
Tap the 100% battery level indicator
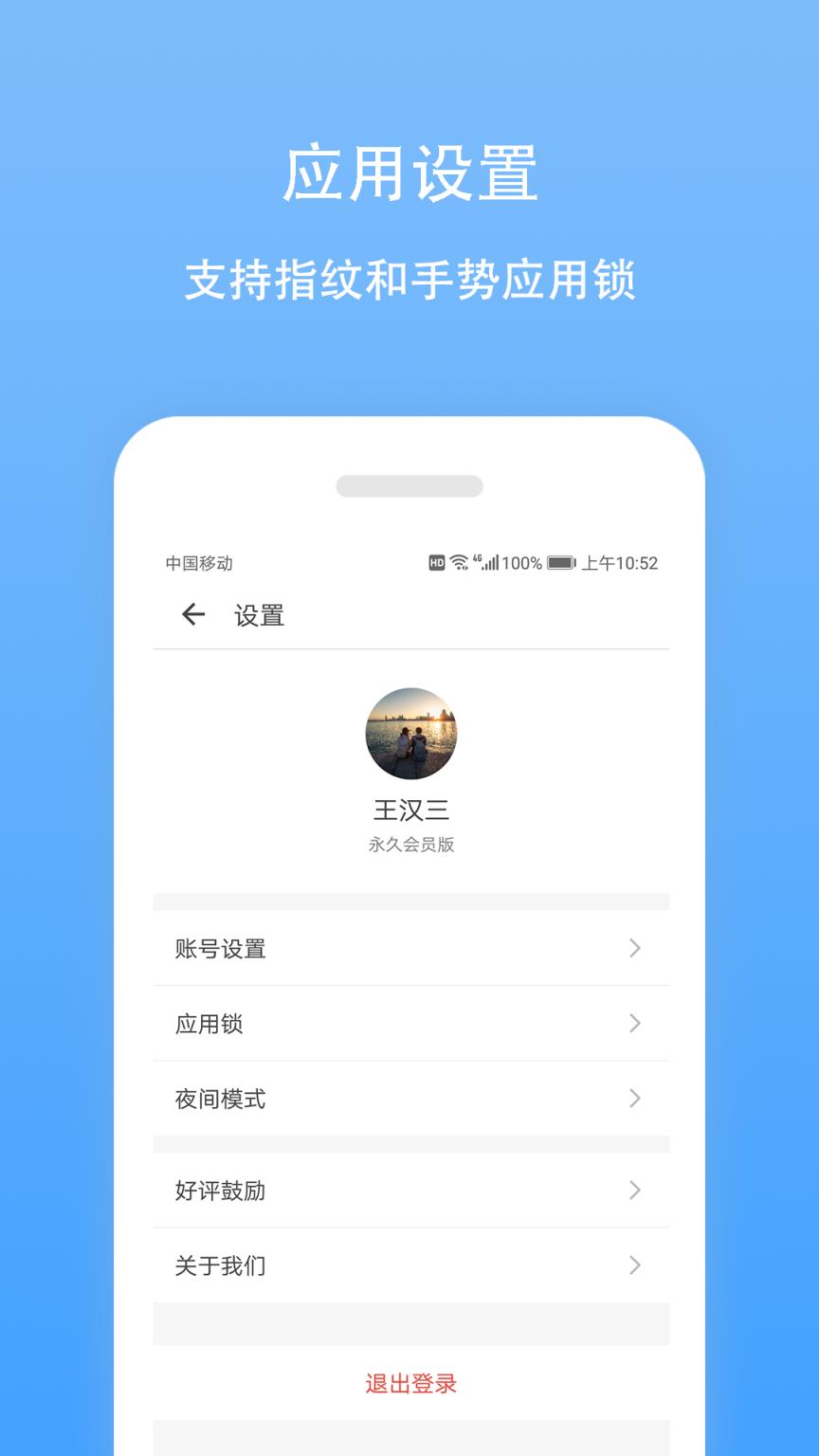(522, 562)
